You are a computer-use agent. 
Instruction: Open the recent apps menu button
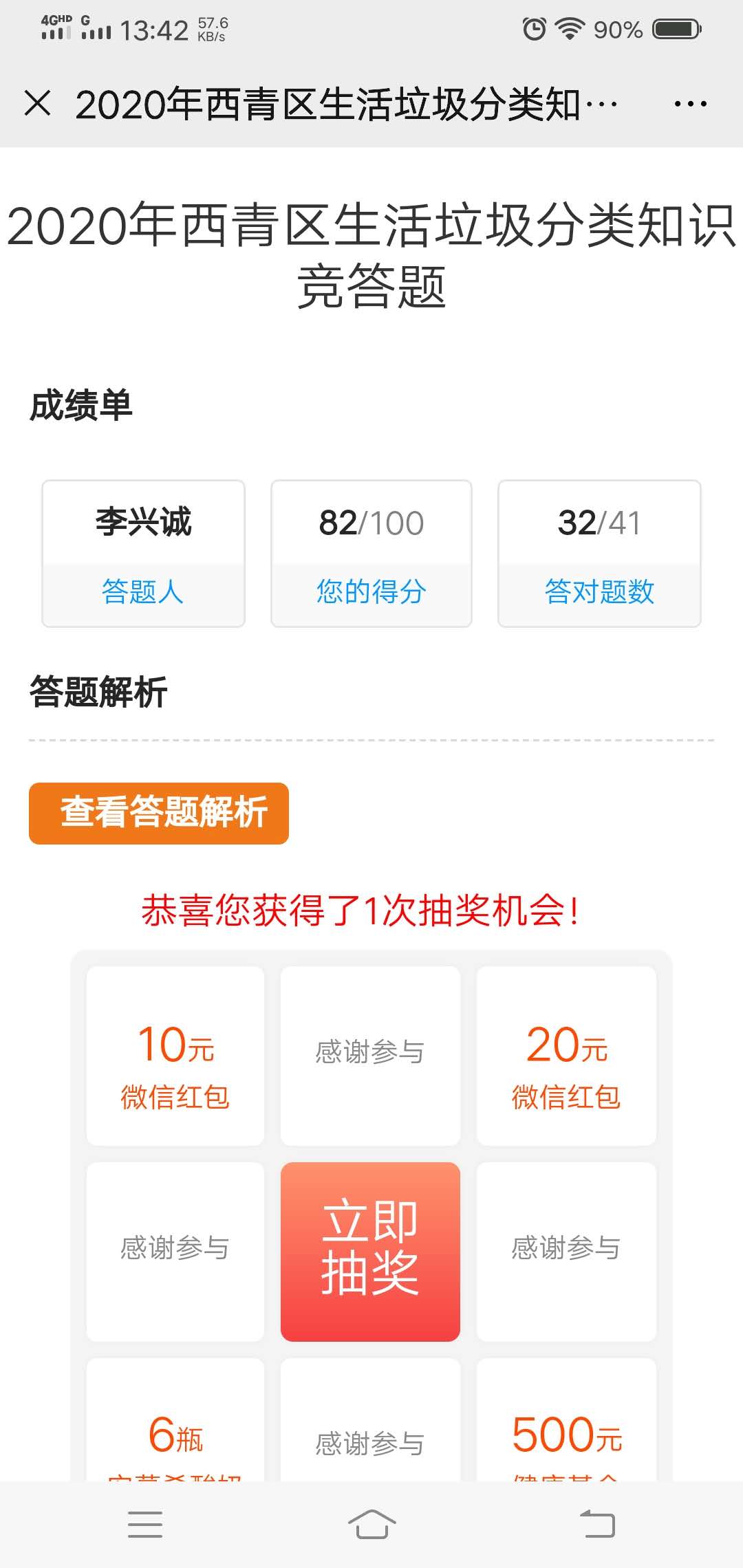pyautogui.click(x=145, y=1524)
